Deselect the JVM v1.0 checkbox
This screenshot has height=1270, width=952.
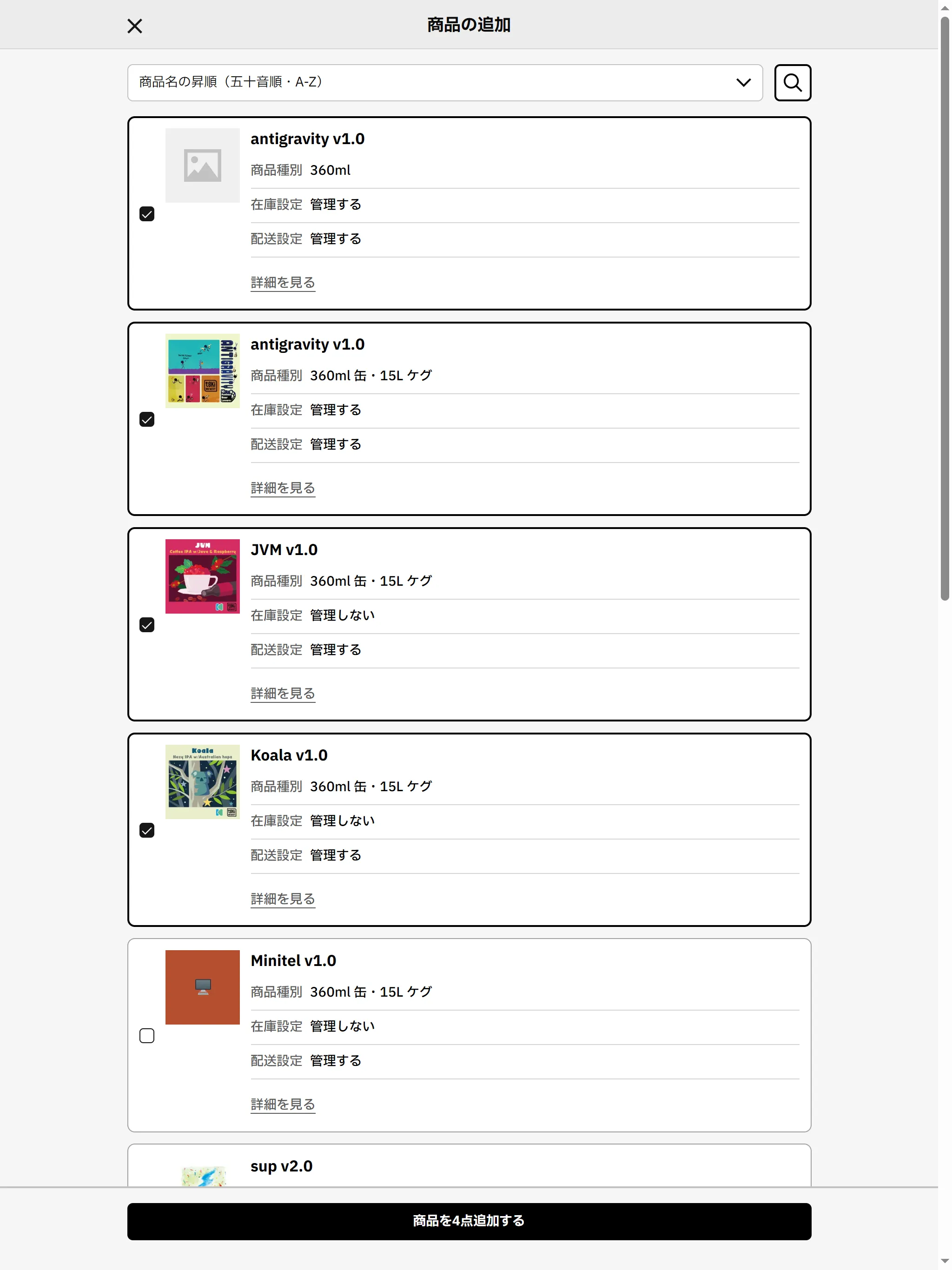pos(147,625)
